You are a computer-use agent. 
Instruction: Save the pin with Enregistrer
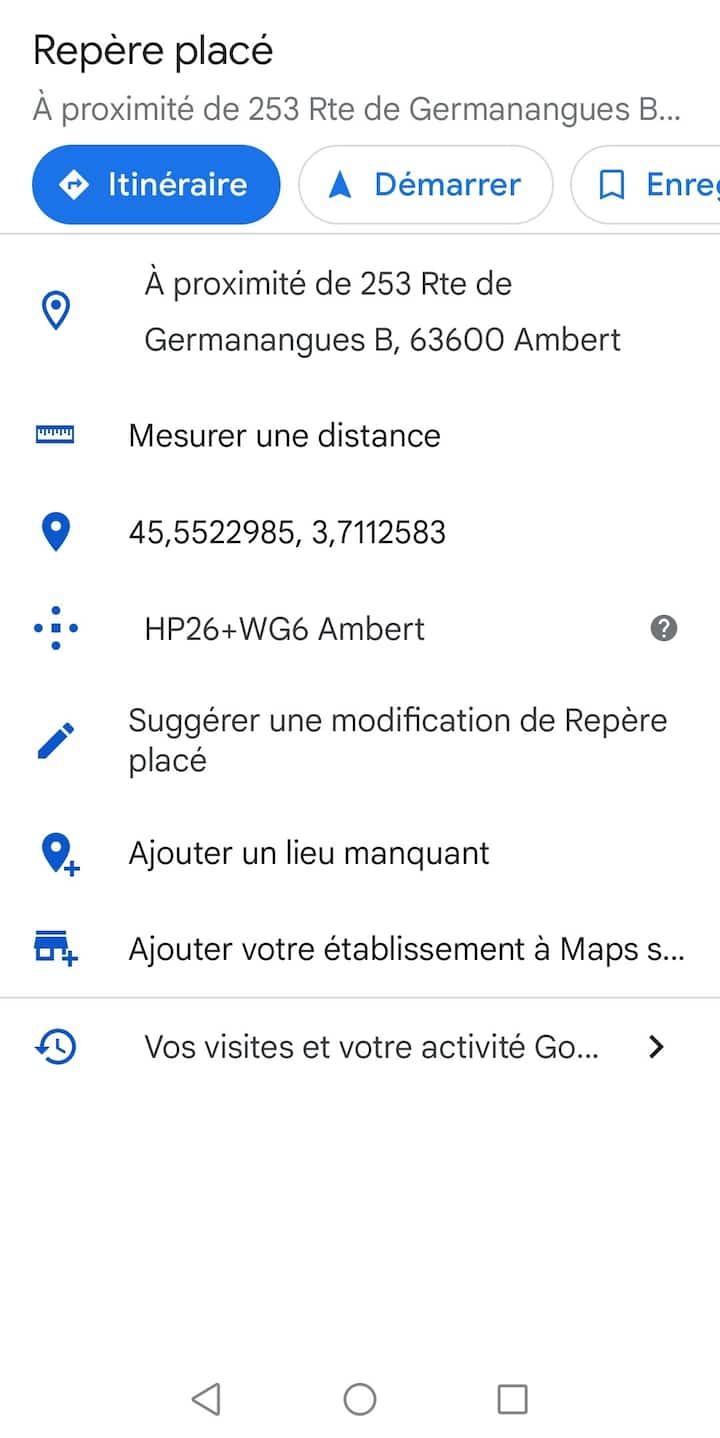point(650,185)
